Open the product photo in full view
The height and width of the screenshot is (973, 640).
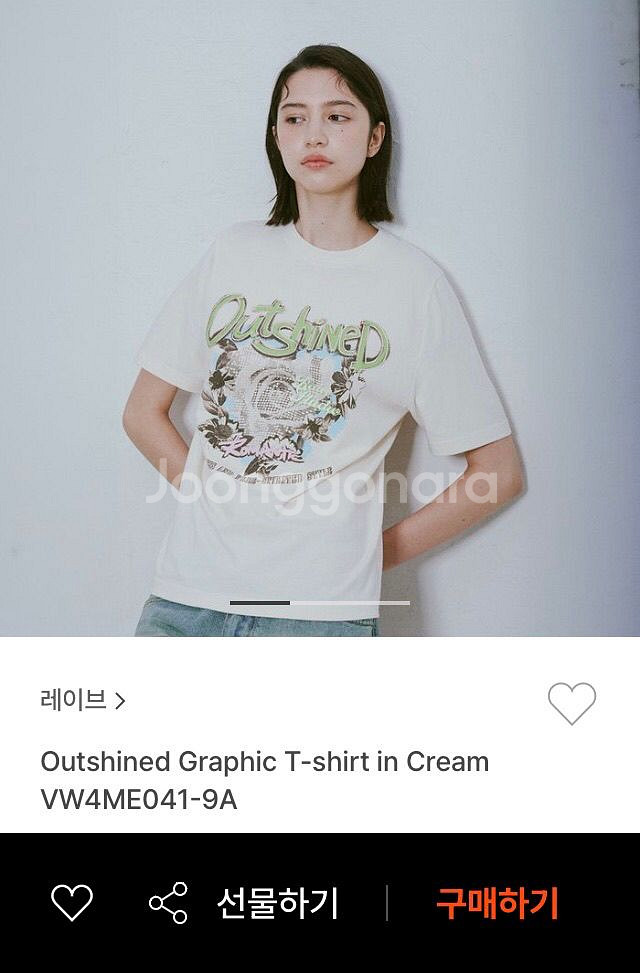[320, 320]
